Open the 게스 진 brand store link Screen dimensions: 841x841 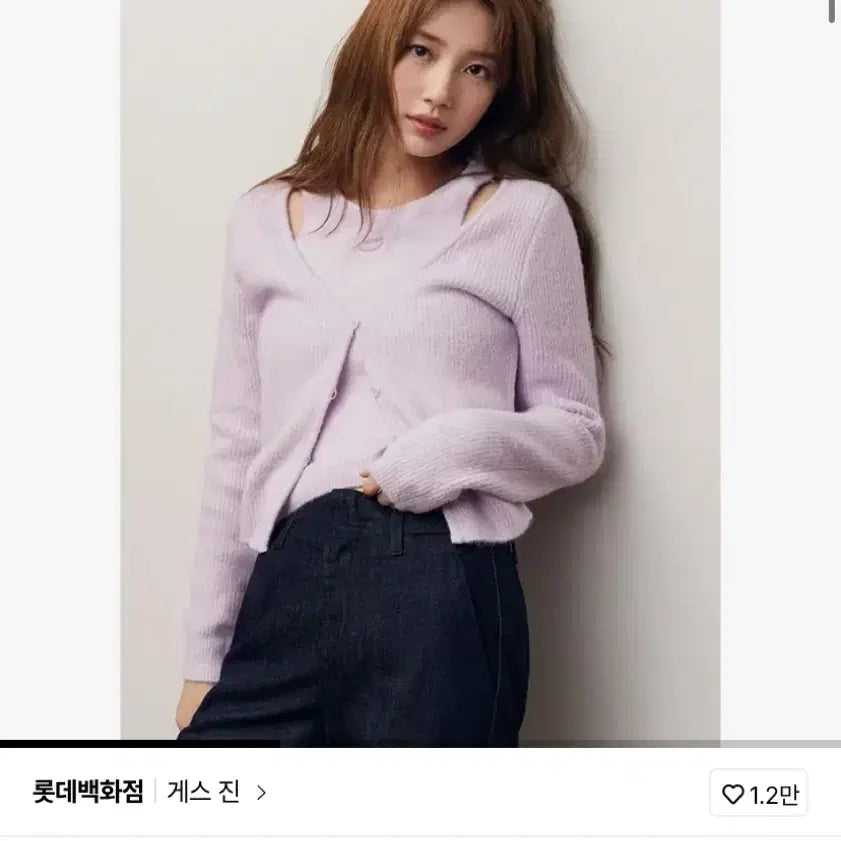tap(216, 793)
